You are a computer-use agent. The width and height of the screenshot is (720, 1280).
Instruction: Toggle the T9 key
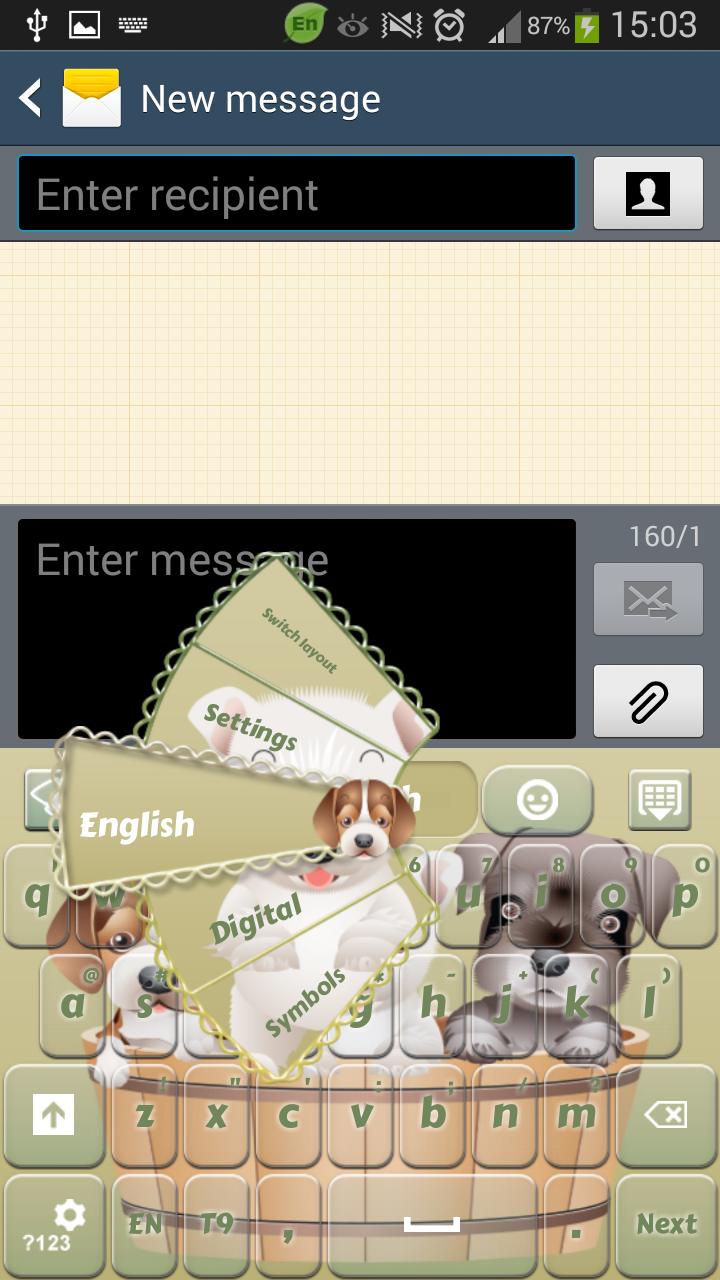217,1224
